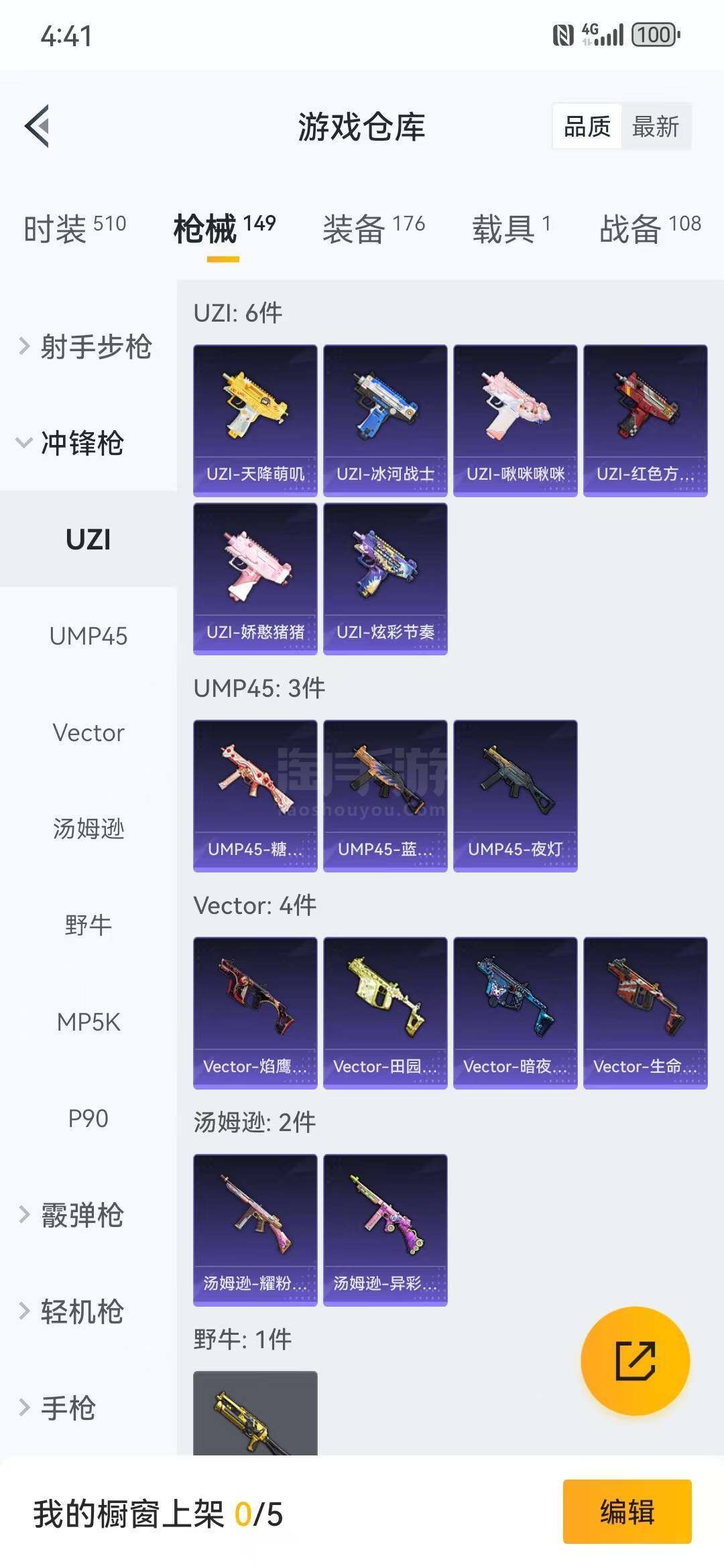Switch to the 时装 tab
The image size is (724, 1568).
point(75,229)
